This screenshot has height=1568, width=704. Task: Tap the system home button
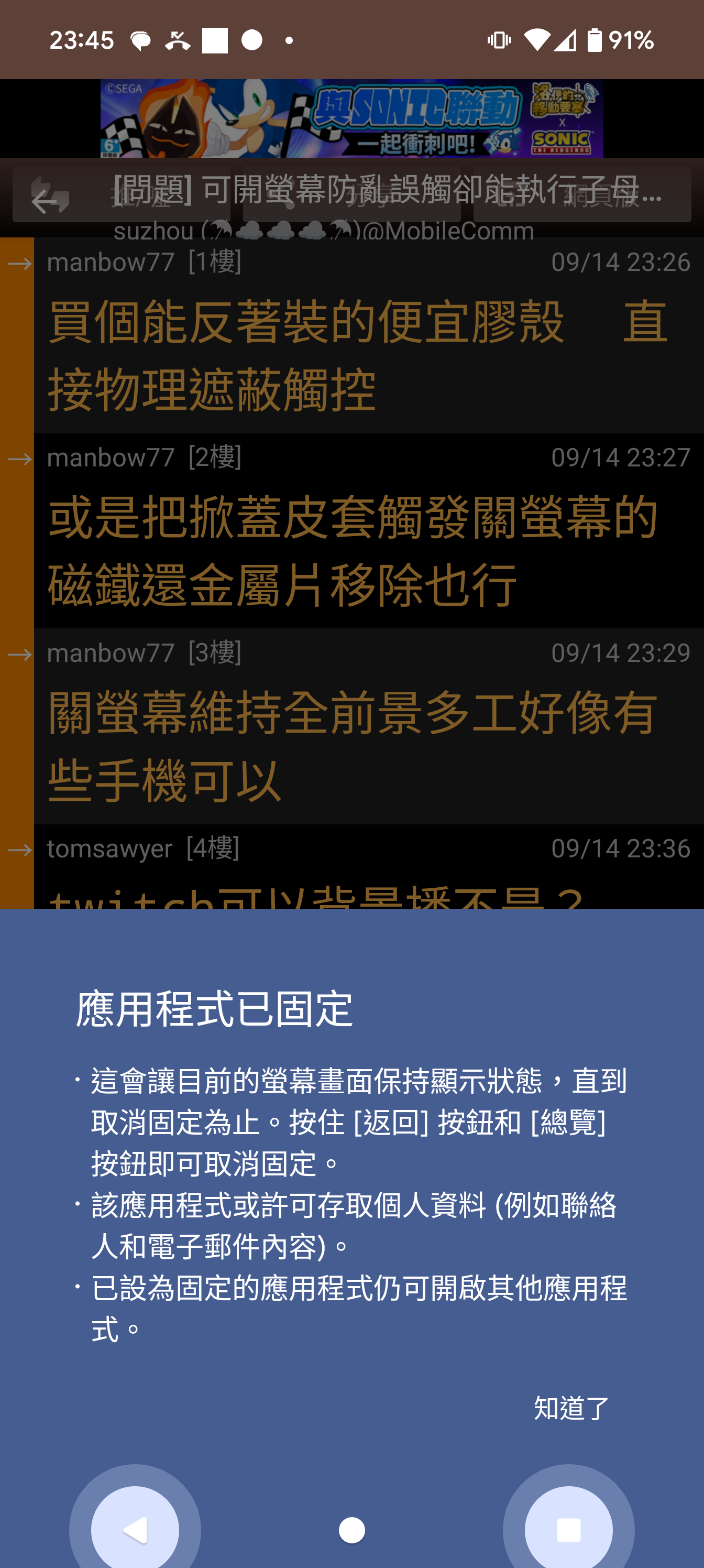point(351,1530)
